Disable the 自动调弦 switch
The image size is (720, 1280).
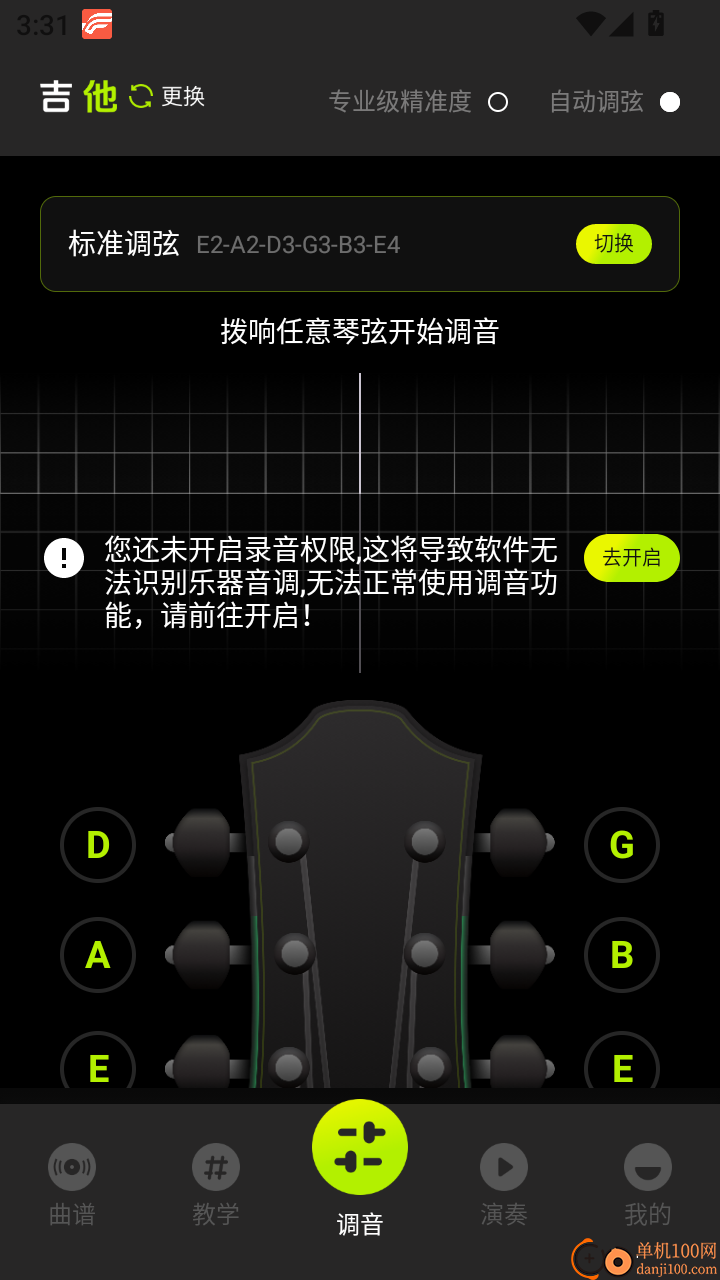click(670, 102)
